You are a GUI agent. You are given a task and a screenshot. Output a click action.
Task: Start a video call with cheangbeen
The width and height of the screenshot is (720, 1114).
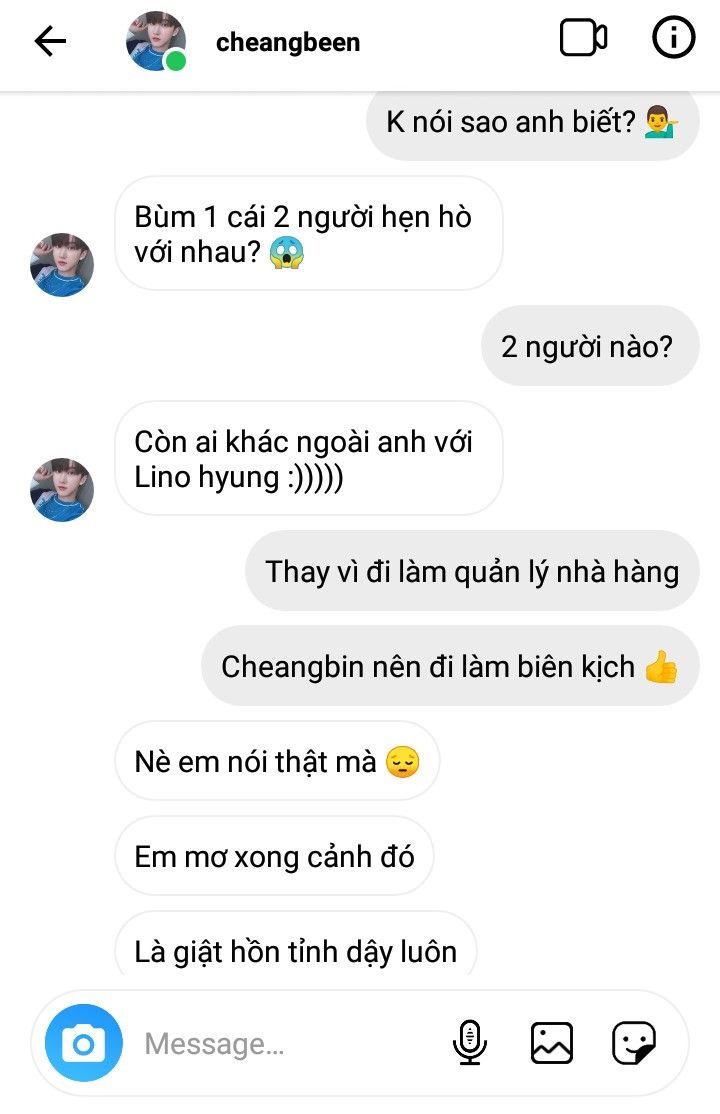tap(583, 39)
